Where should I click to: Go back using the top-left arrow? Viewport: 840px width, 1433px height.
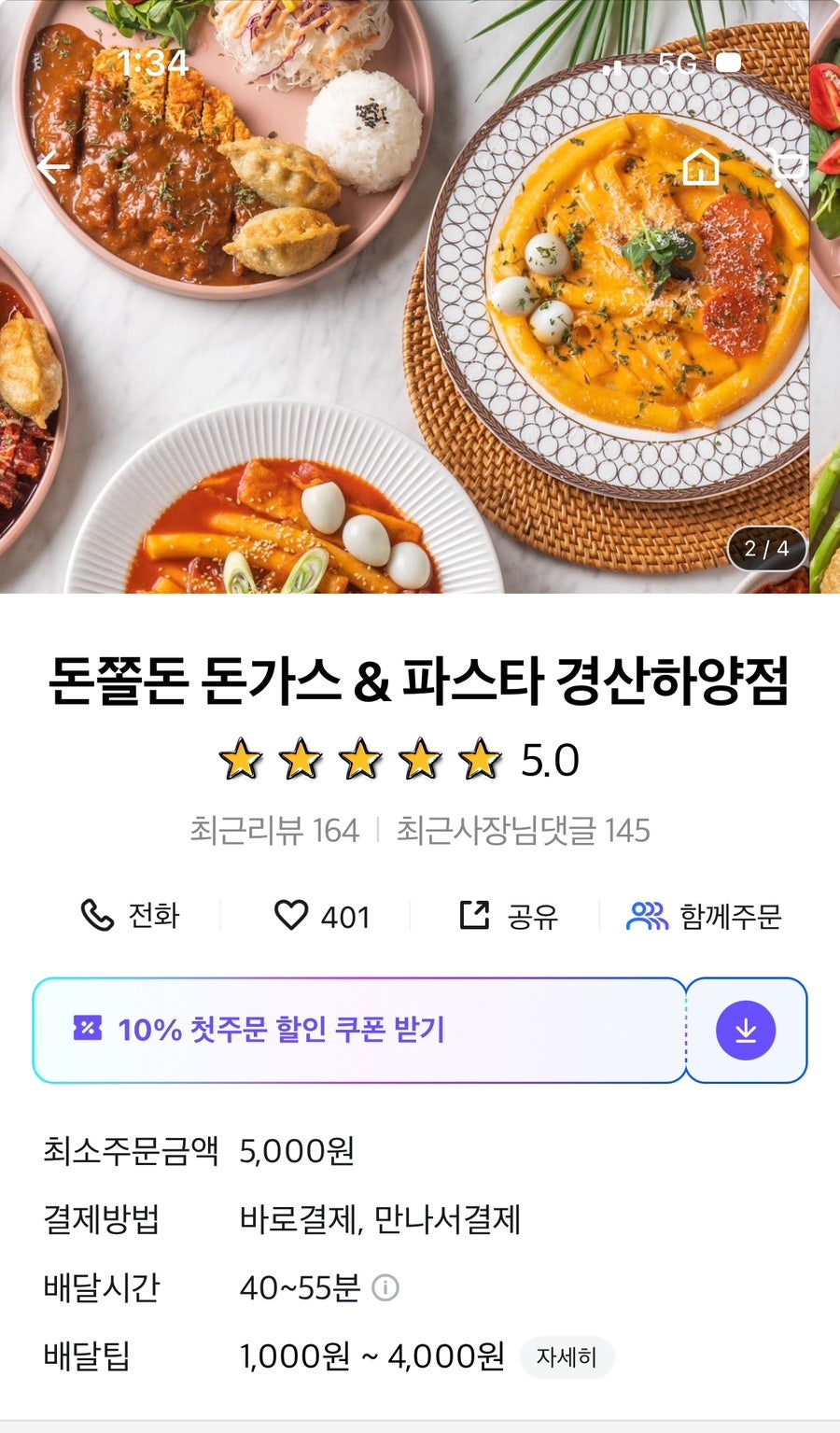54,167
